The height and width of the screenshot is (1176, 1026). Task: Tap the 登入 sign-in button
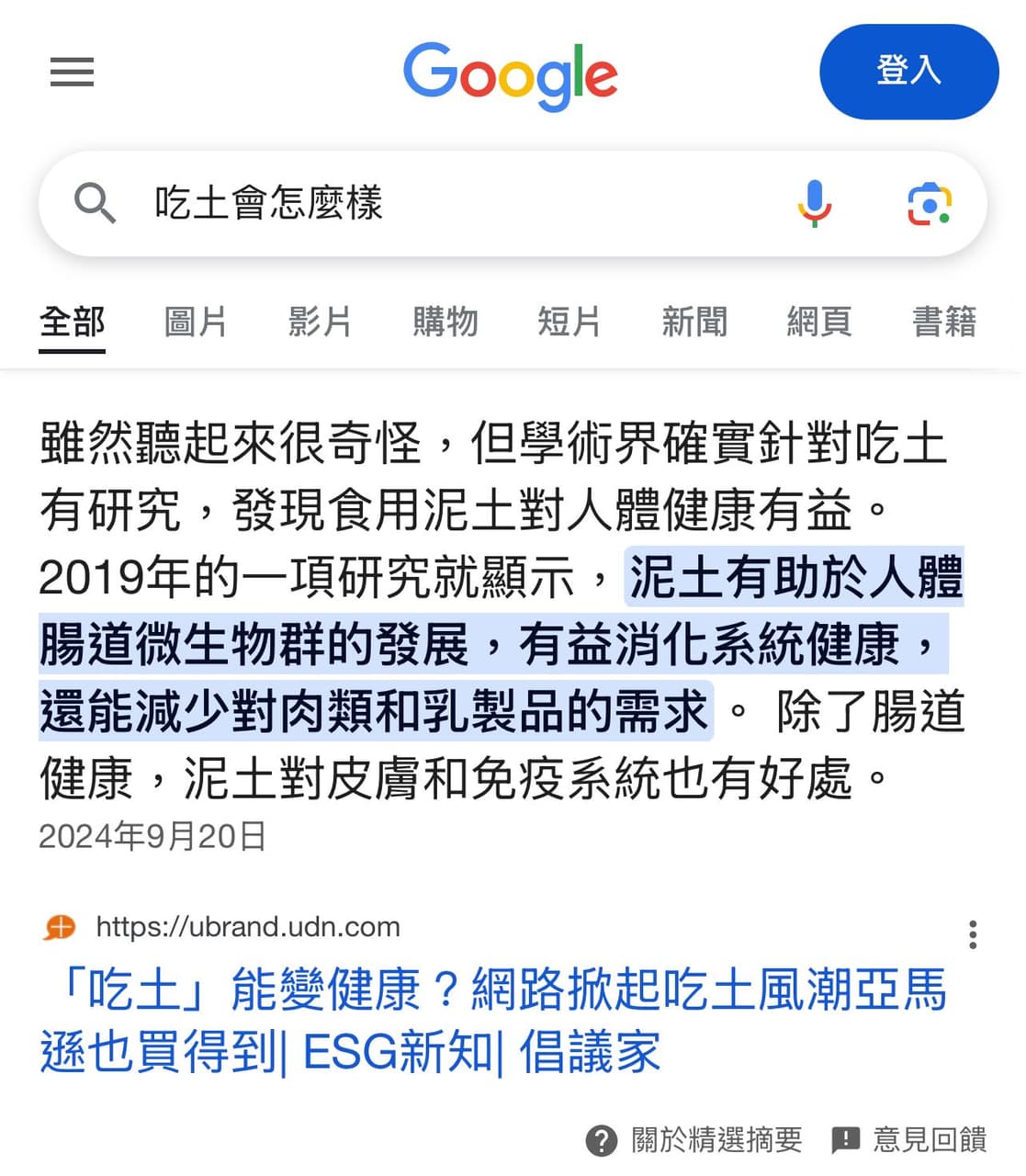pos(908,72)
